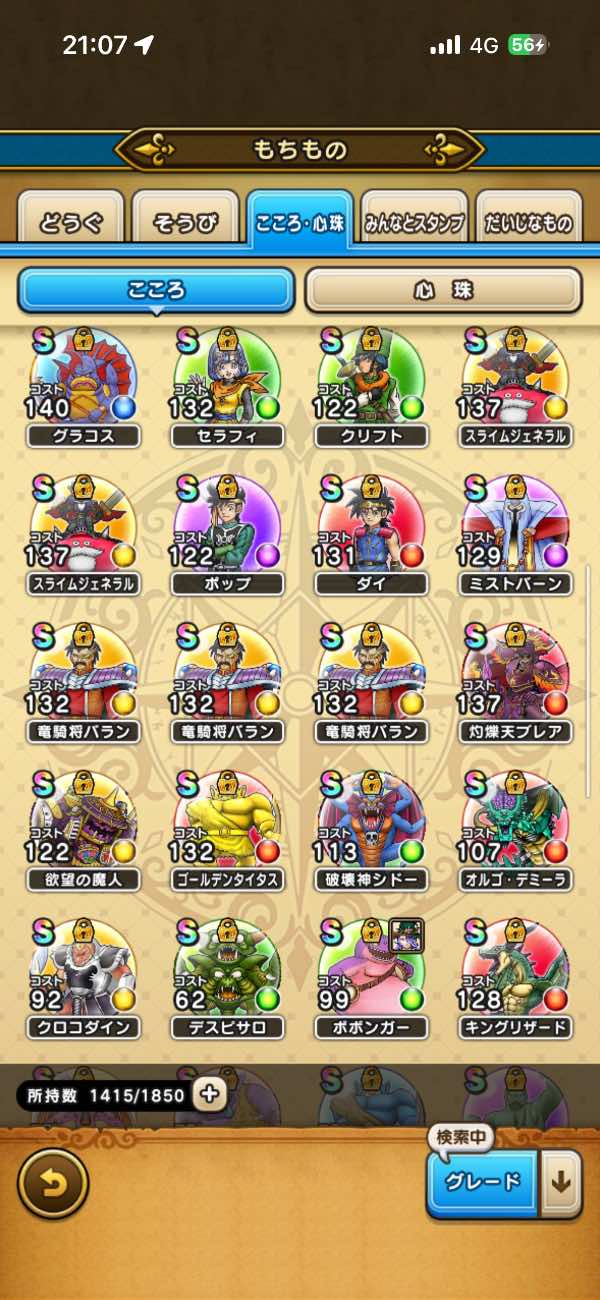The image size is (600, 1300).
Task: Reverse the sort order arrow
Action: click(x=561, y=1182)
